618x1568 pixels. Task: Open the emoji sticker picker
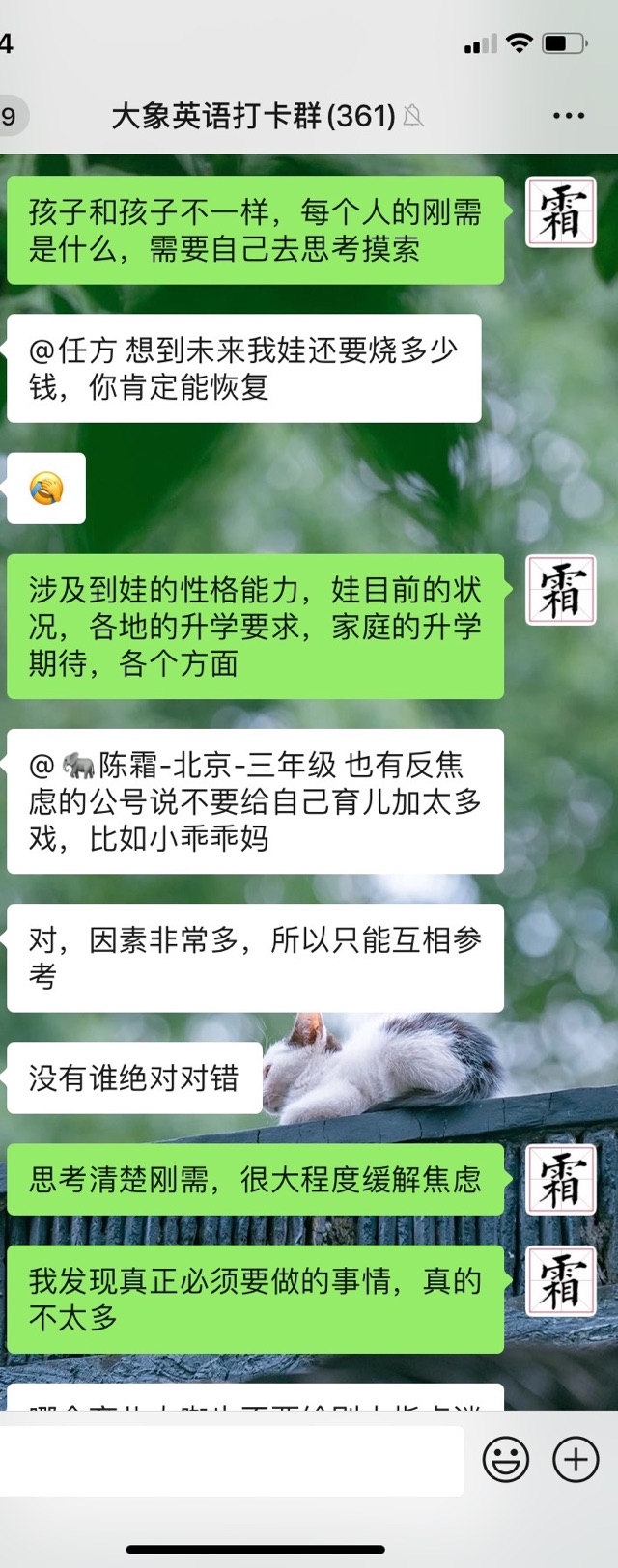click(506, 1458)
